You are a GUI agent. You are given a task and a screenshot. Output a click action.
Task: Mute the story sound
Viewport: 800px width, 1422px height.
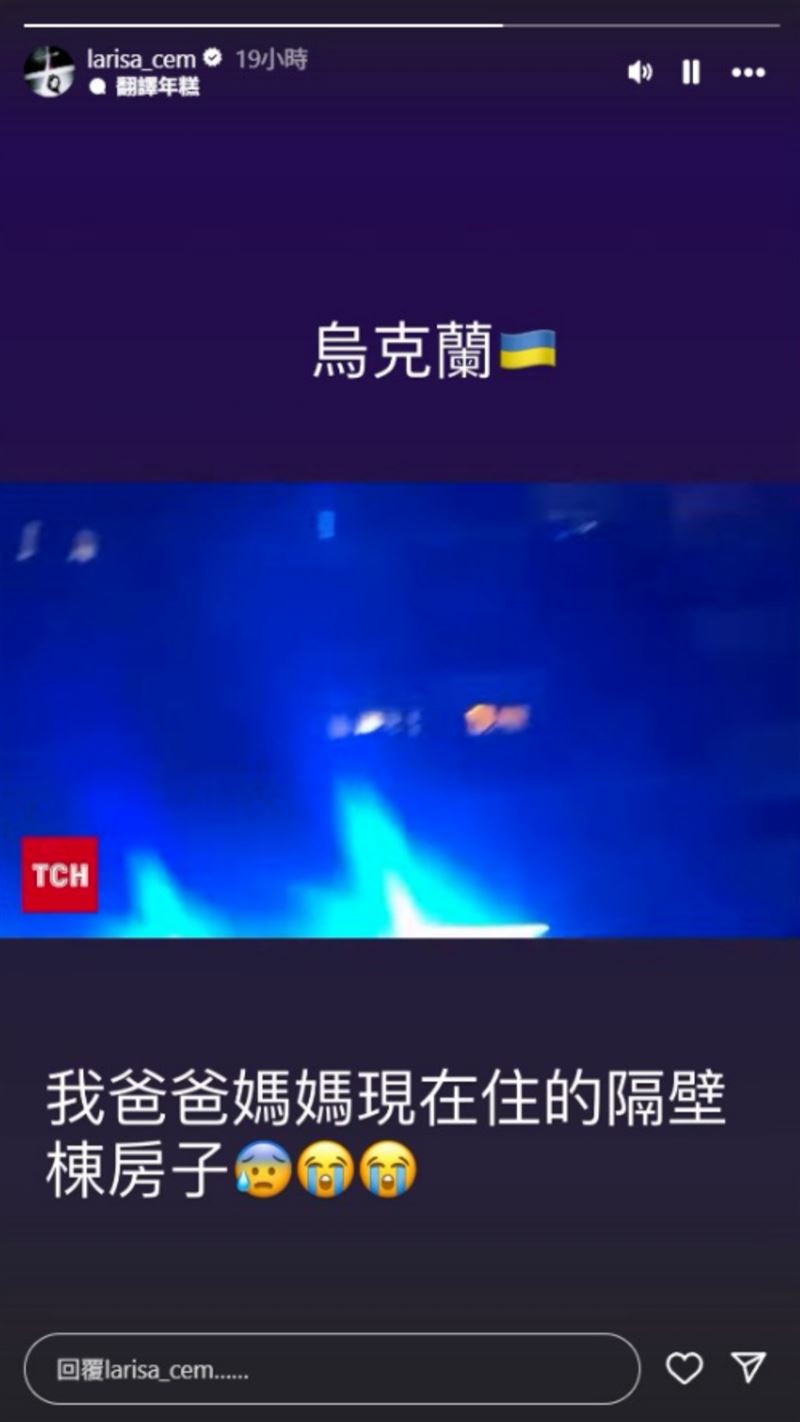[x=639, y=72]
